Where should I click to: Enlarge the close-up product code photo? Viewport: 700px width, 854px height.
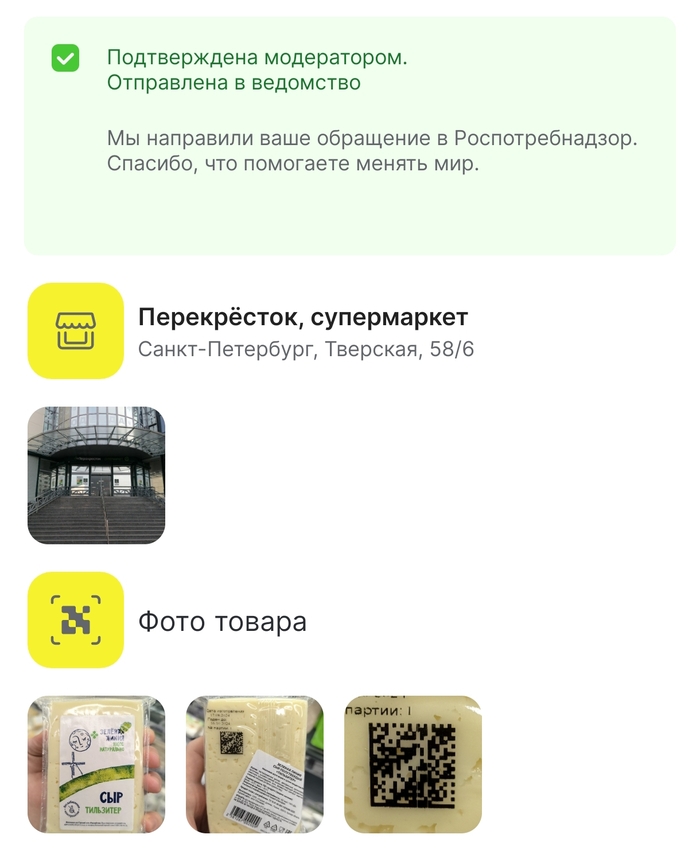click(x=413, y=764)
